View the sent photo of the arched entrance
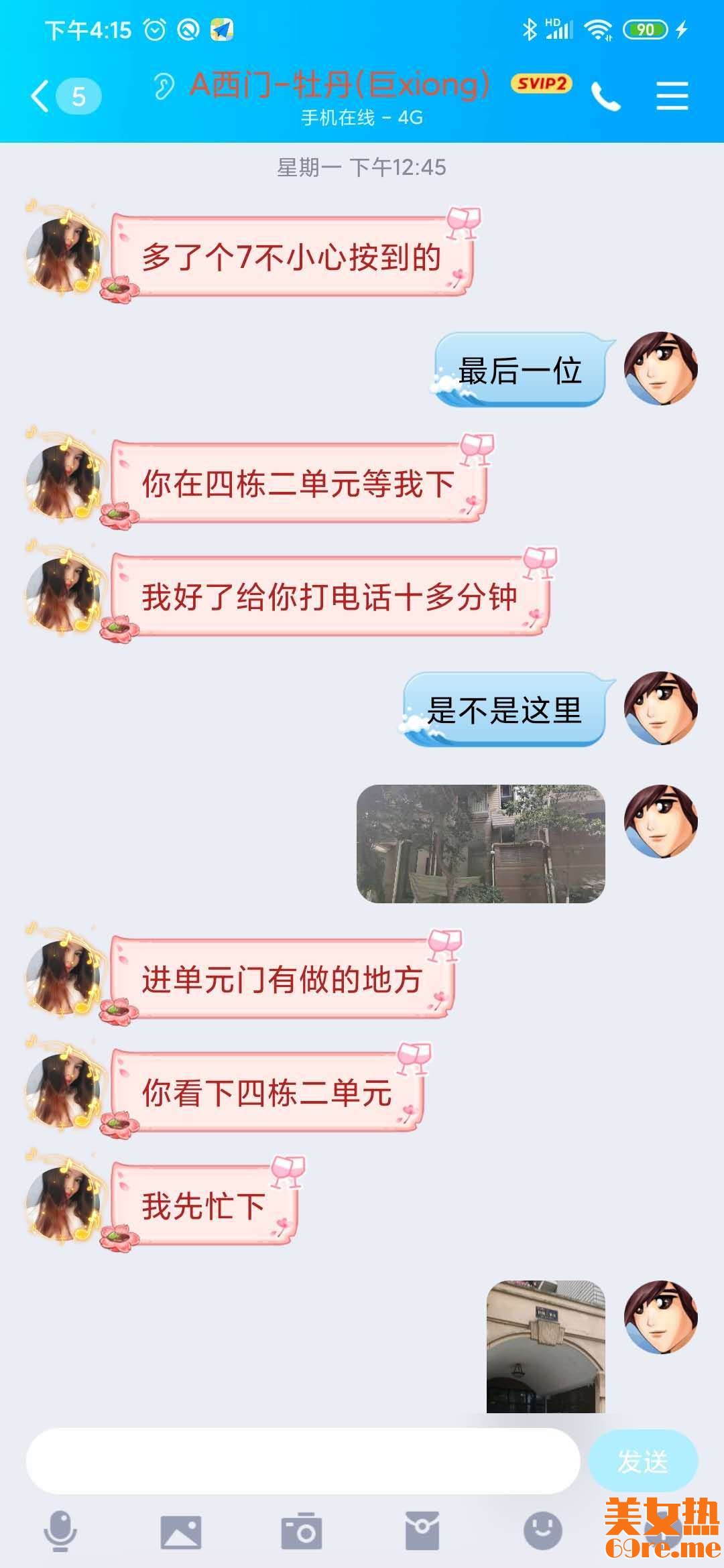The height and width of the screenshot is (1568, 724). point(546,1346)
